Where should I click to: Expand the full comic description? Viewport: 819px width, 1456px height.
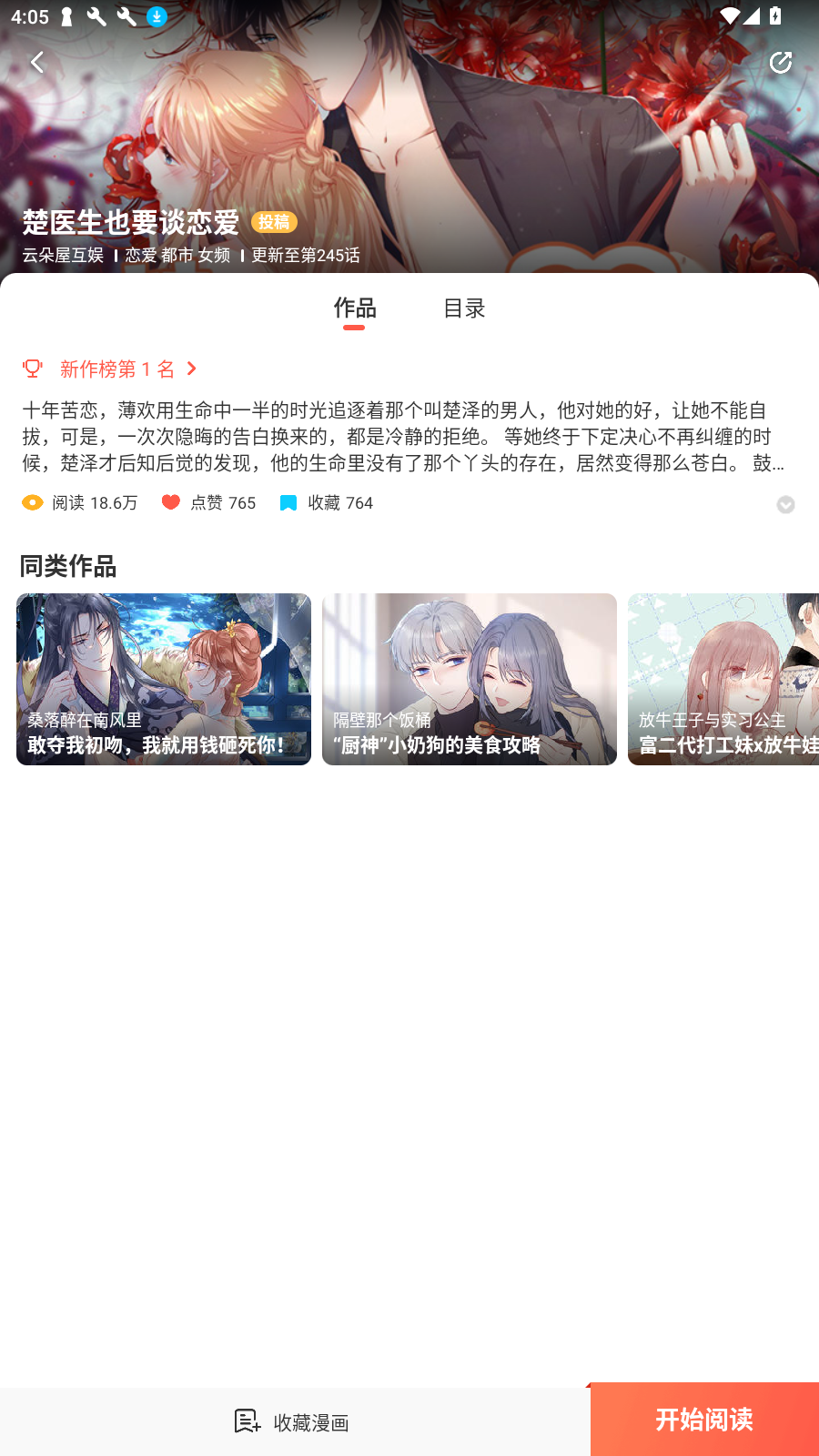(785, 504)
